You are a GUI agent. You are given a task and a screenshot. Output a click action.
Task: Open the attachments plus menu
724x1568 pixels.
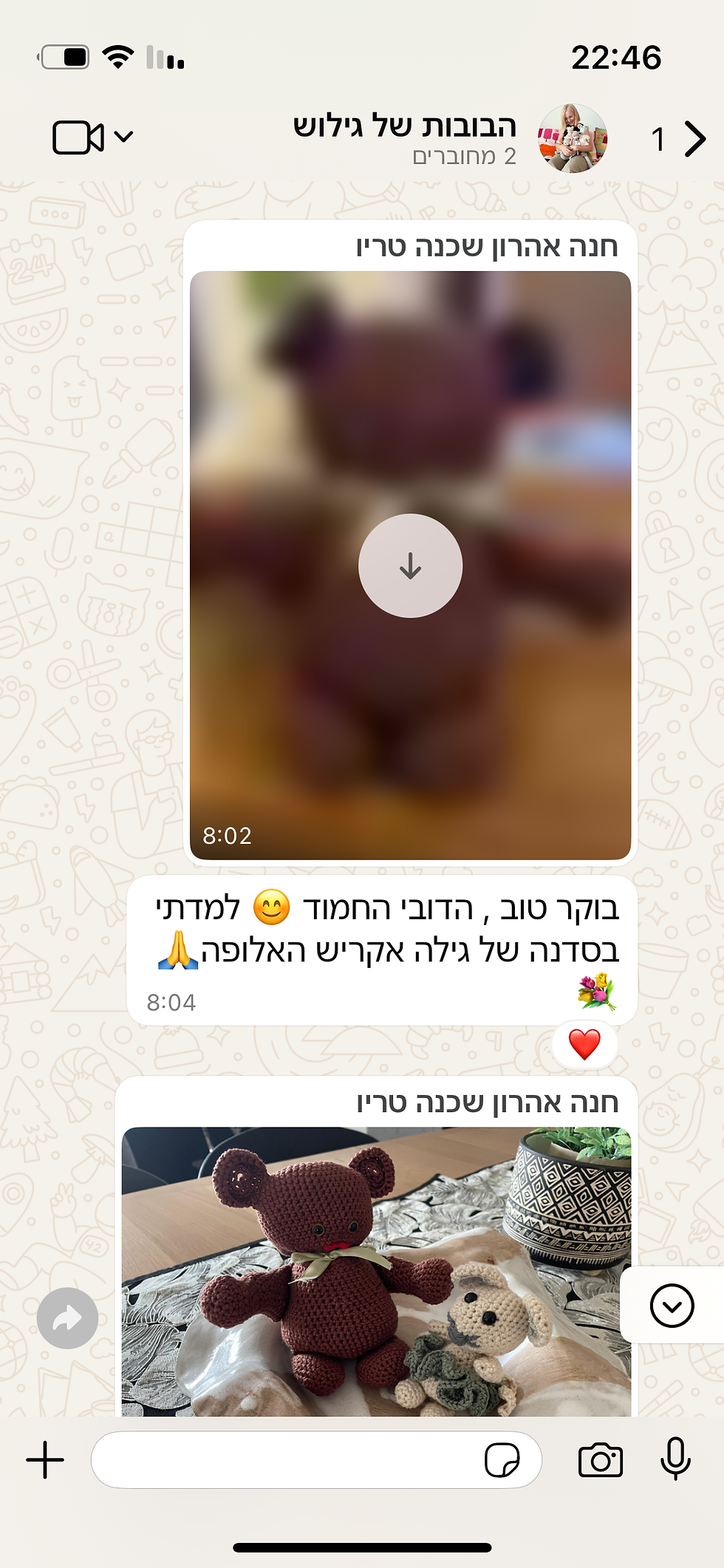pos(45,1460)
